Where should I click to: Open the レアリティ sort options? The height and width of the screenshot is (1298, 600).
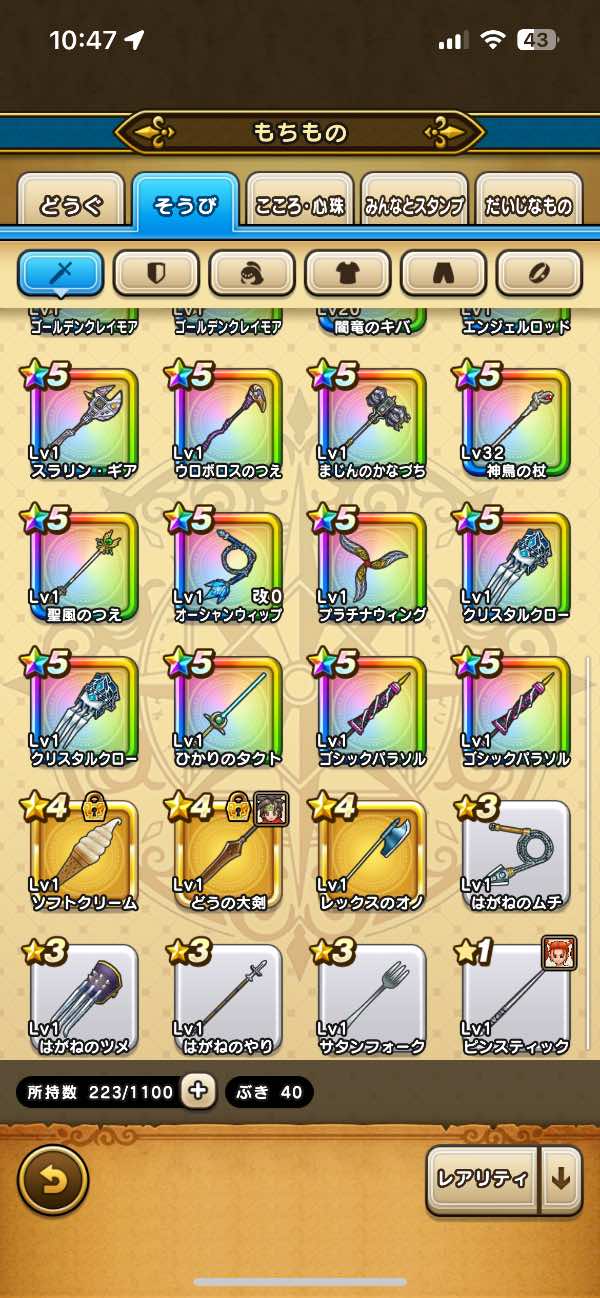pos(483,1179)
